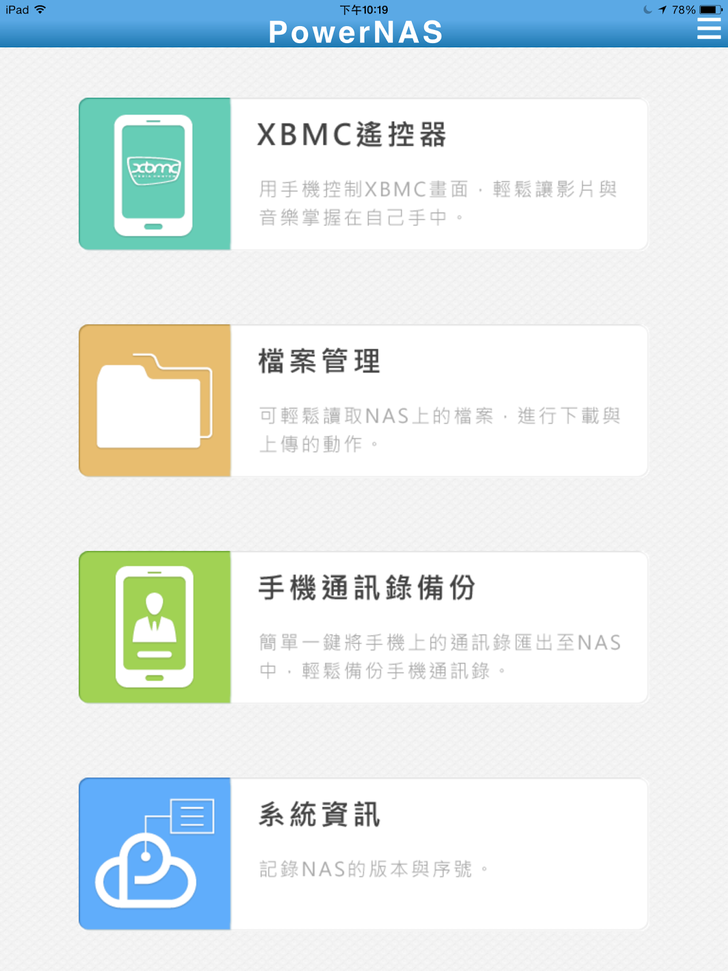Select 手機通訊錄備份 contacts backup
This screenshot has width=728, height=971.
(363, 627)
